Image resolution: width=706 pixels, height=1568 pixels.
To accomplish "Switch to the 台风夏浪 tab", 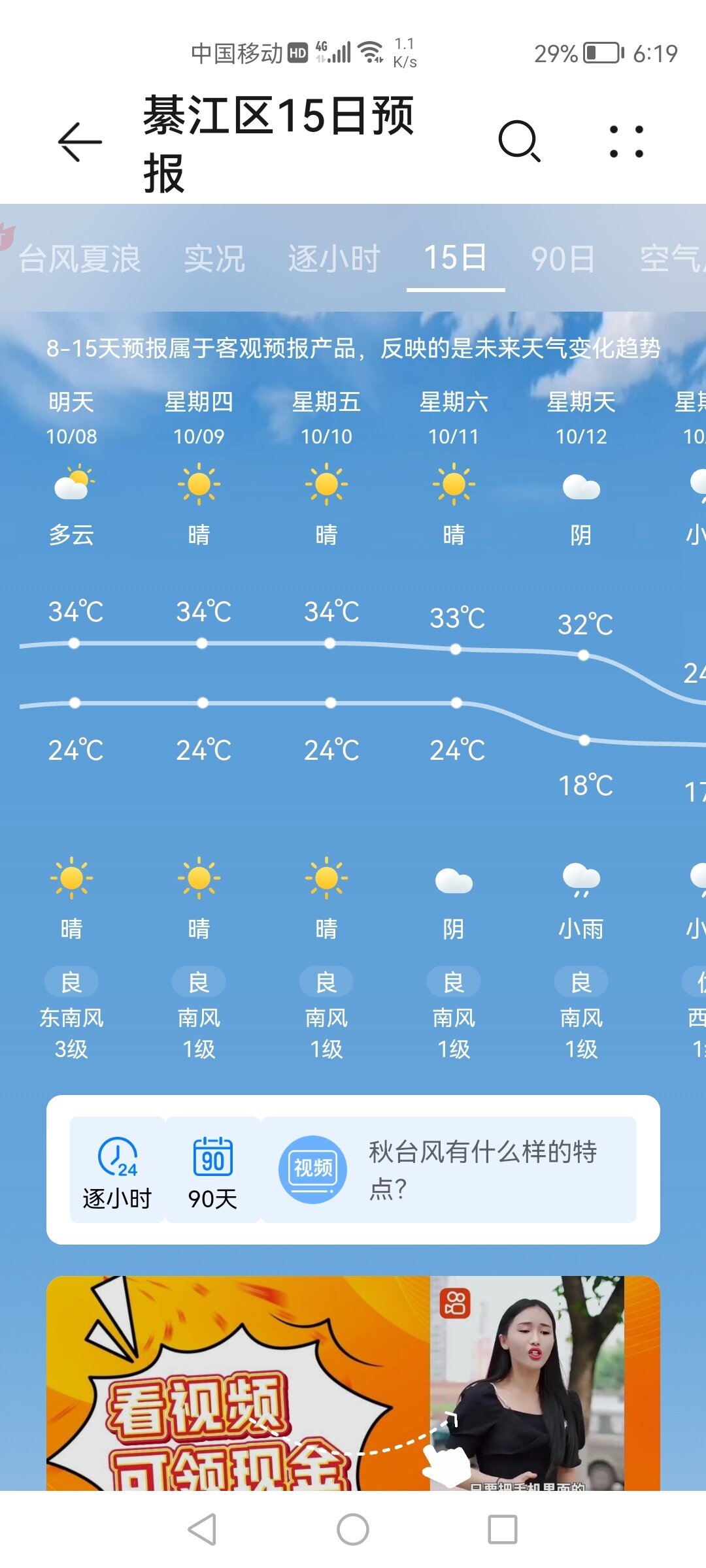I will click(x=80, y=259).
